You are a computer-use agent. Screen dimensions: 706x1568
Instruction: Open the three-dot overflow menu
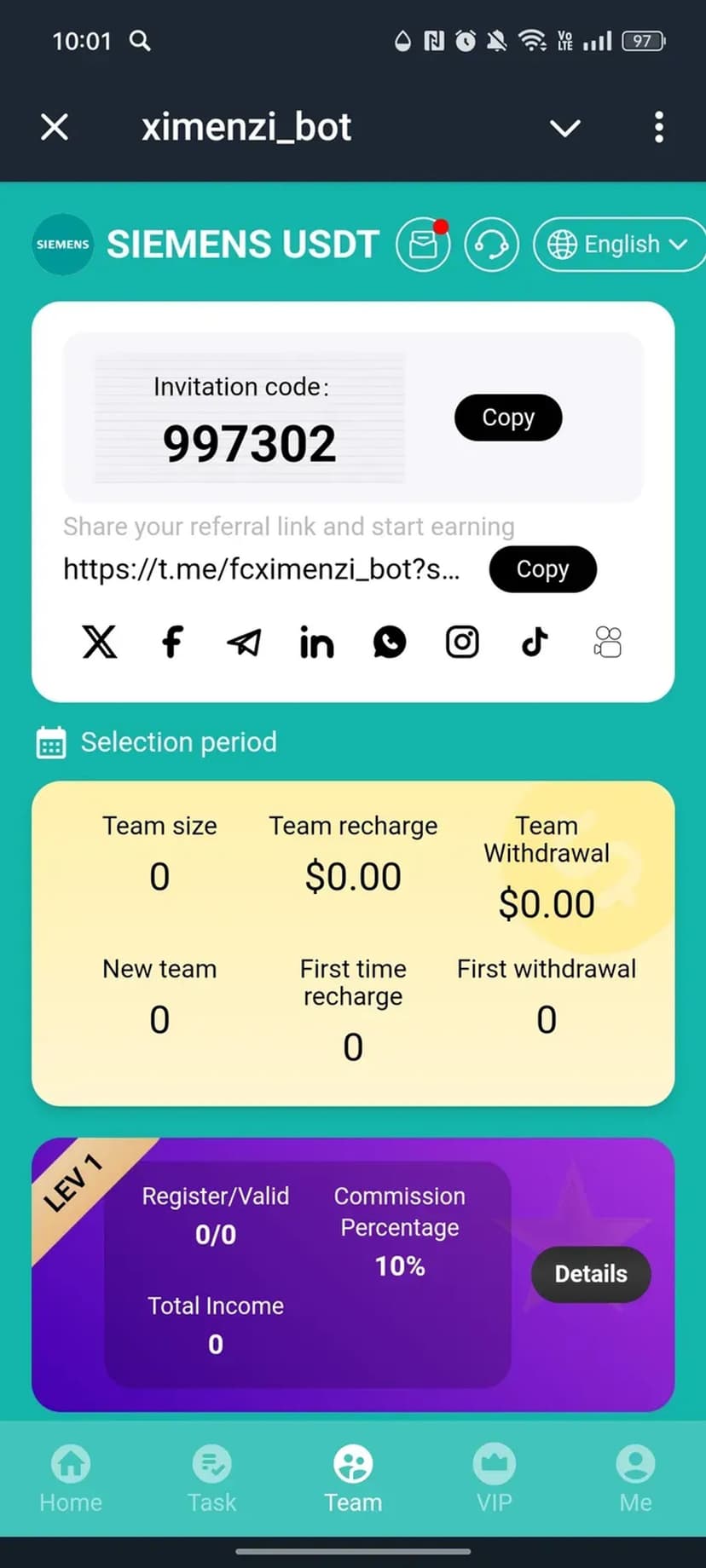tap(658, 128)
